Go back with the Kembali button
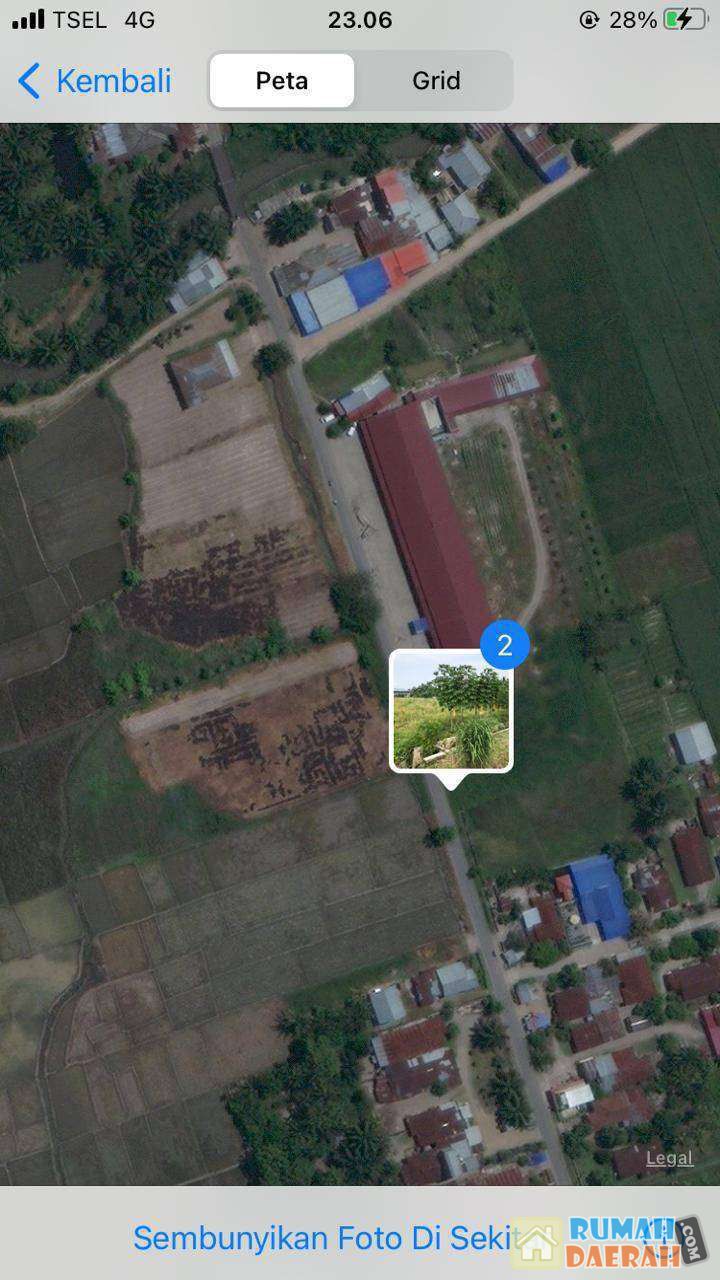 point(95,81)
